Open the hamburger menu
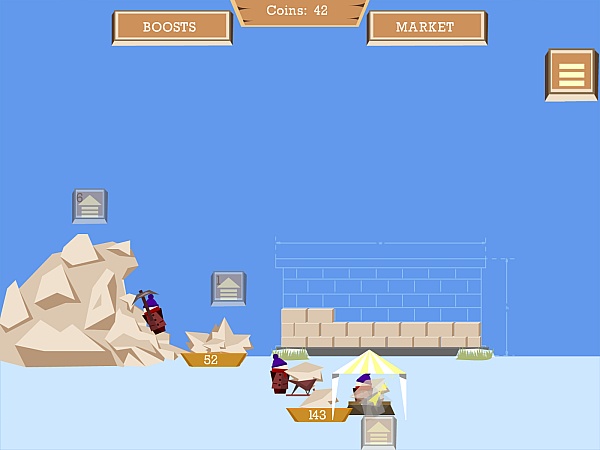This screenshot has width=600, height=450. coord(571,75)
